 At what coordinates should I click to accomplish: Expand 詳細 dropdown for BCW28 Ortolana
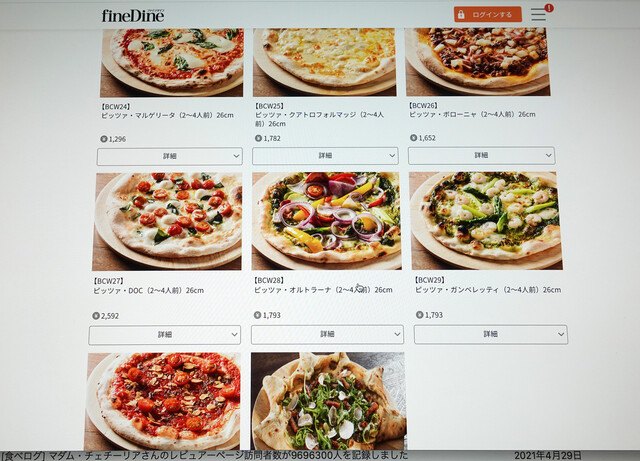[325, 335]
